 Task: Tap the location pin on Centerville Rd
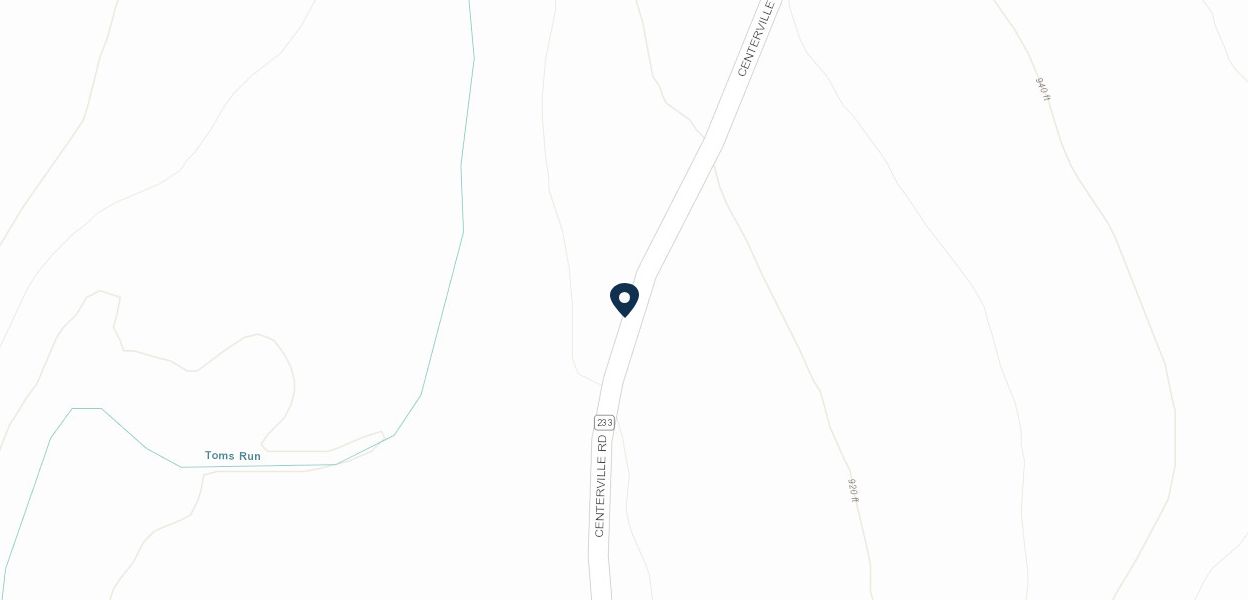click(624, 299)
